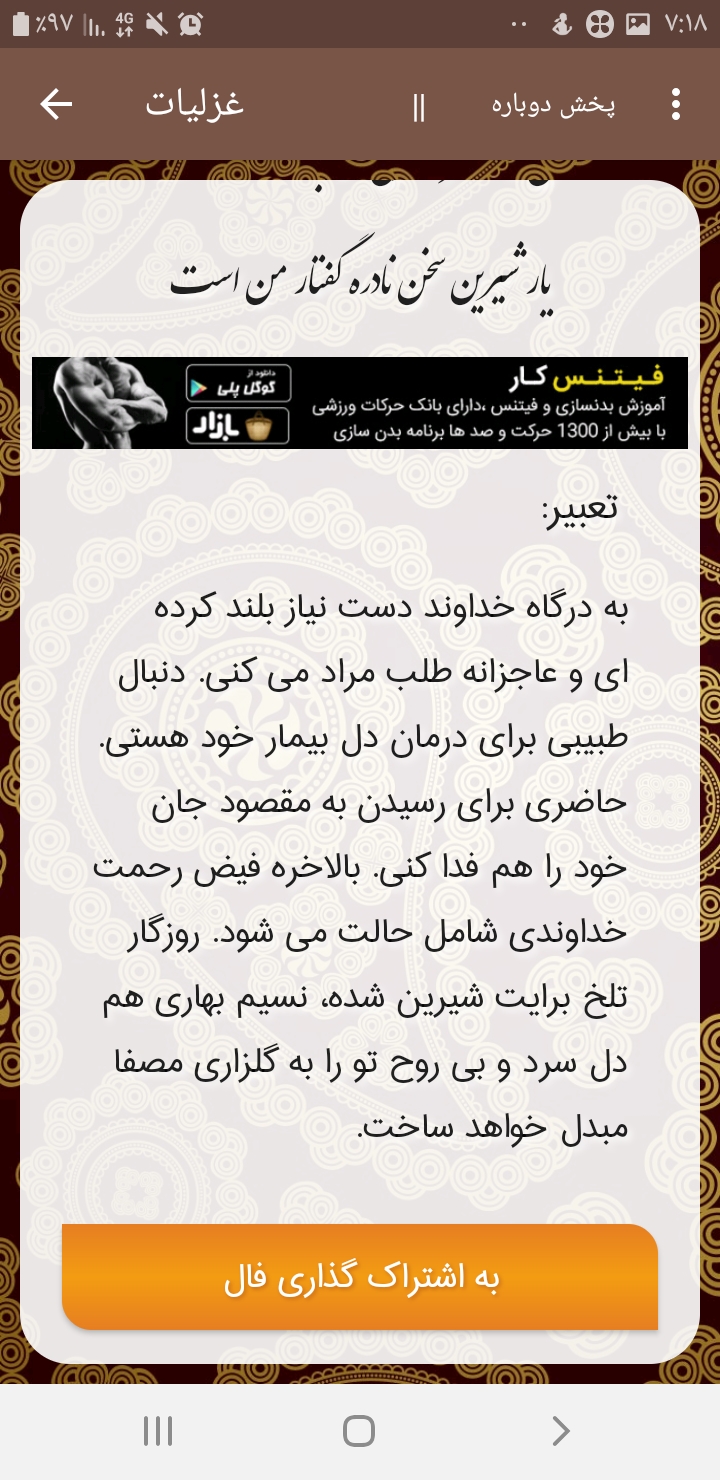Go back using the top-left arrow
The width and height of the screenshot is (720, 1480).
[56, 104]
